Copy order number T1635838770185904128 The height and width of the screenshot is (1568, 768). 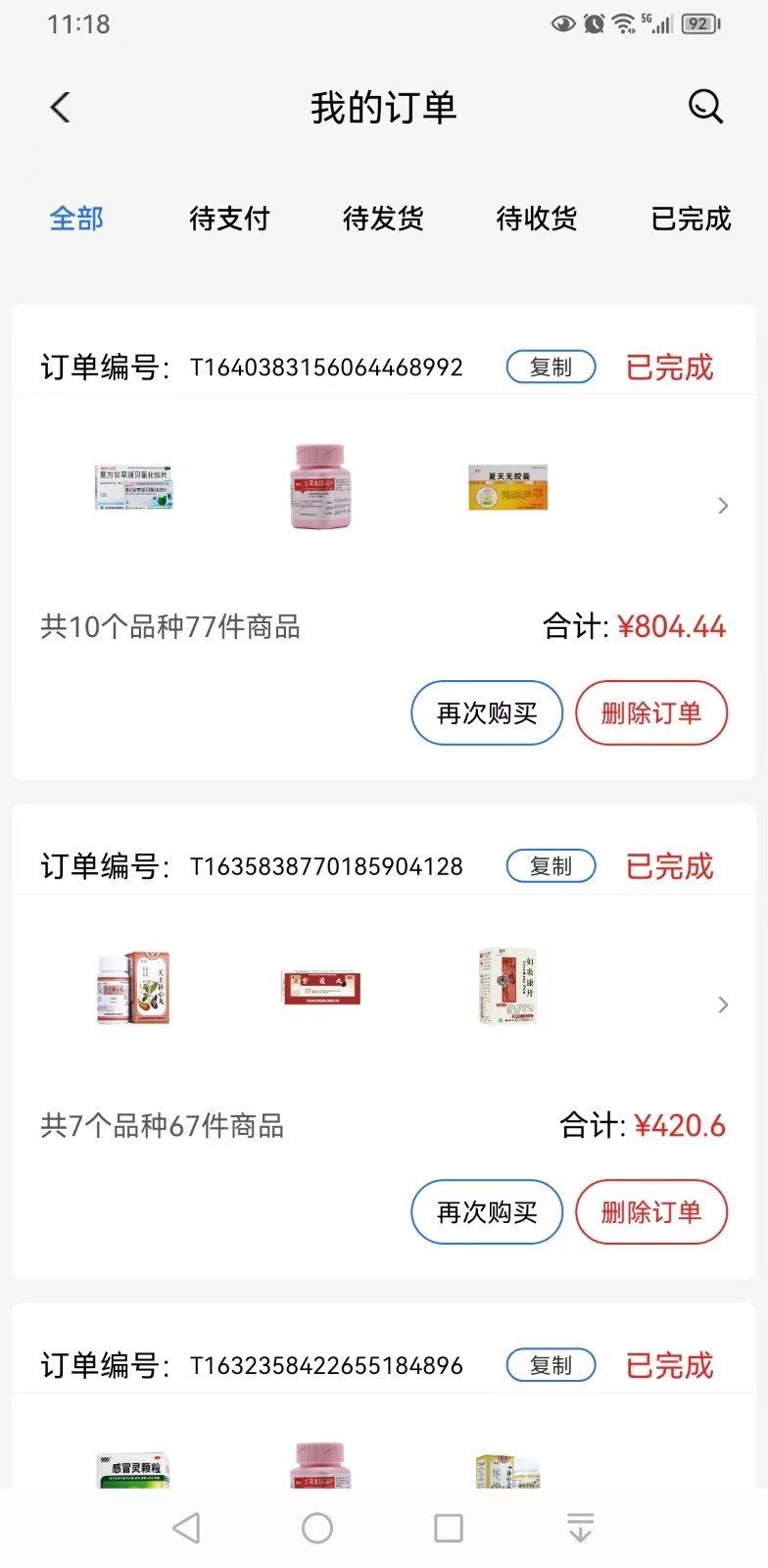tap(551, 865)
